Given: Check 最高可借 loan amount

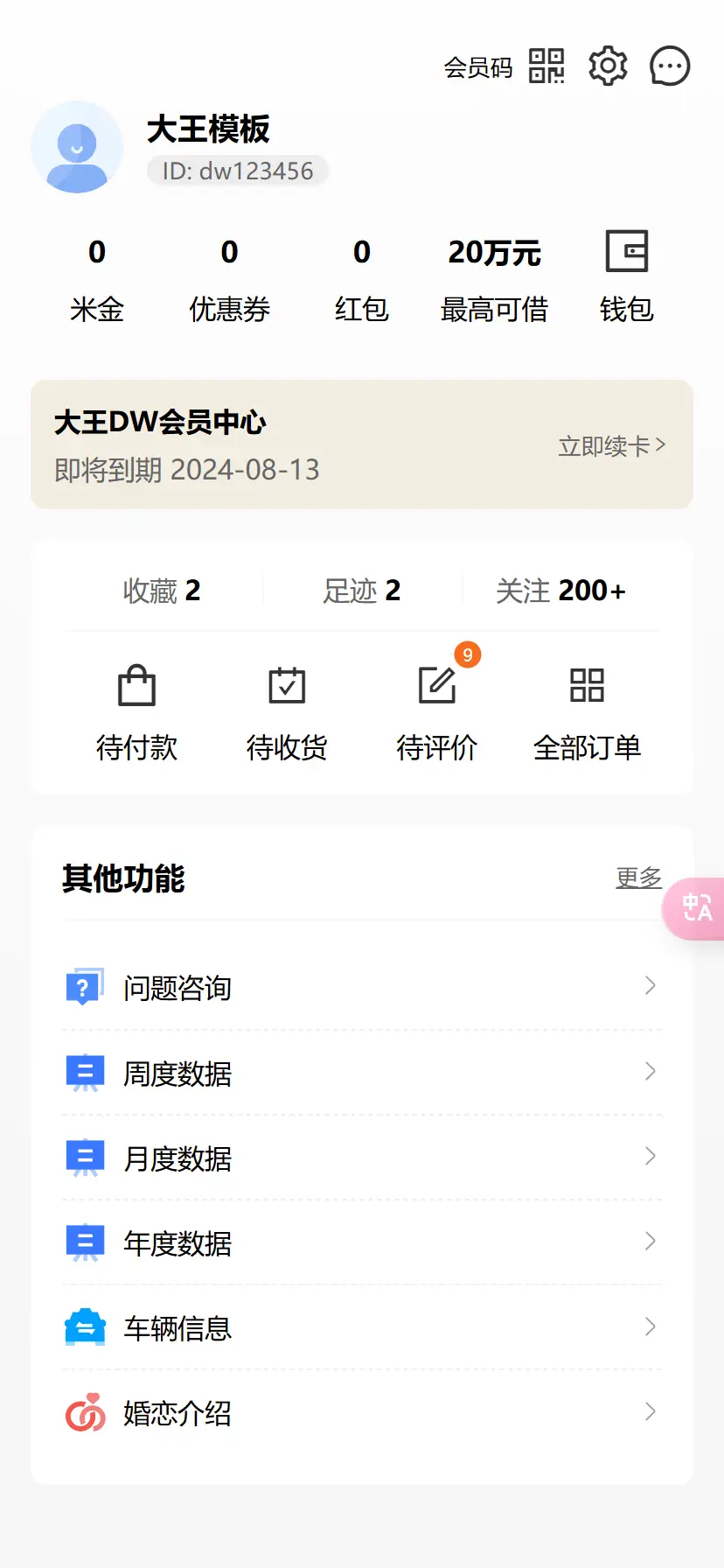Looking at the screenshot, I should (494, 280).
